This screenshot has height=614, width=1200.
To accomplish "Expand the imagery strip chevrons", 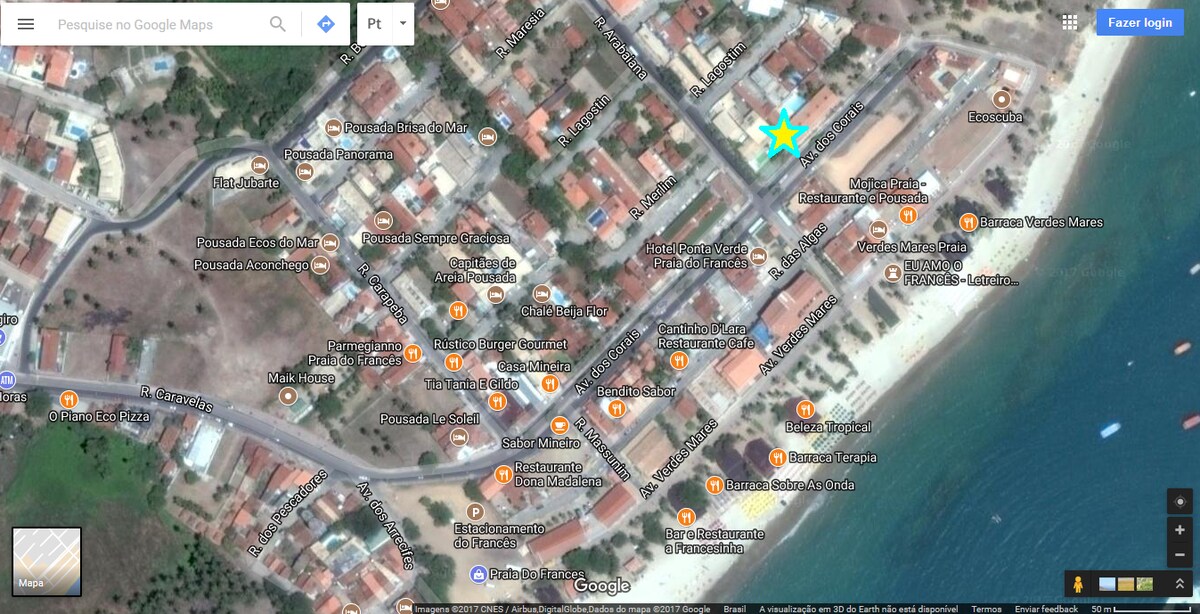I will 1179,584.
